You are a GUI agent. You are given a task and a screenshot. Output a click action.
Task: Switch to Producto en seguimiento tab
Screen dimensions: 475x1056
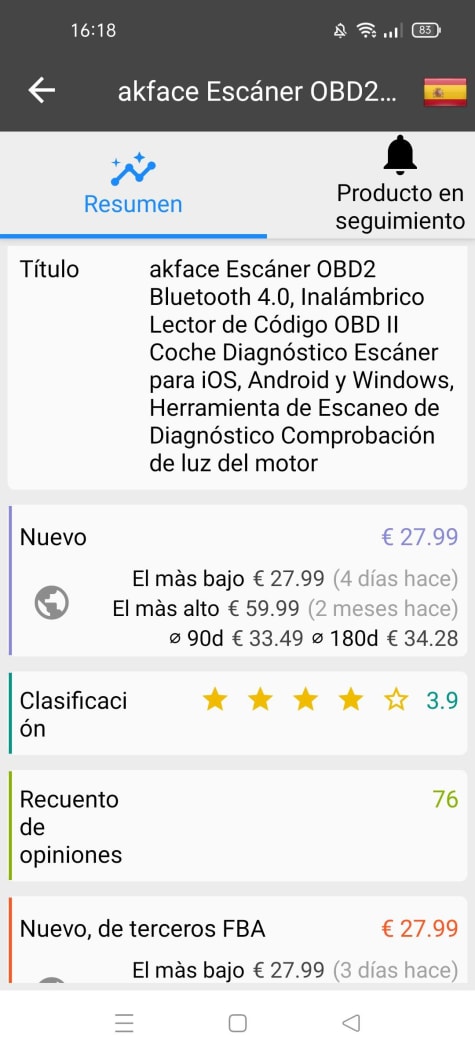point(400,183)
